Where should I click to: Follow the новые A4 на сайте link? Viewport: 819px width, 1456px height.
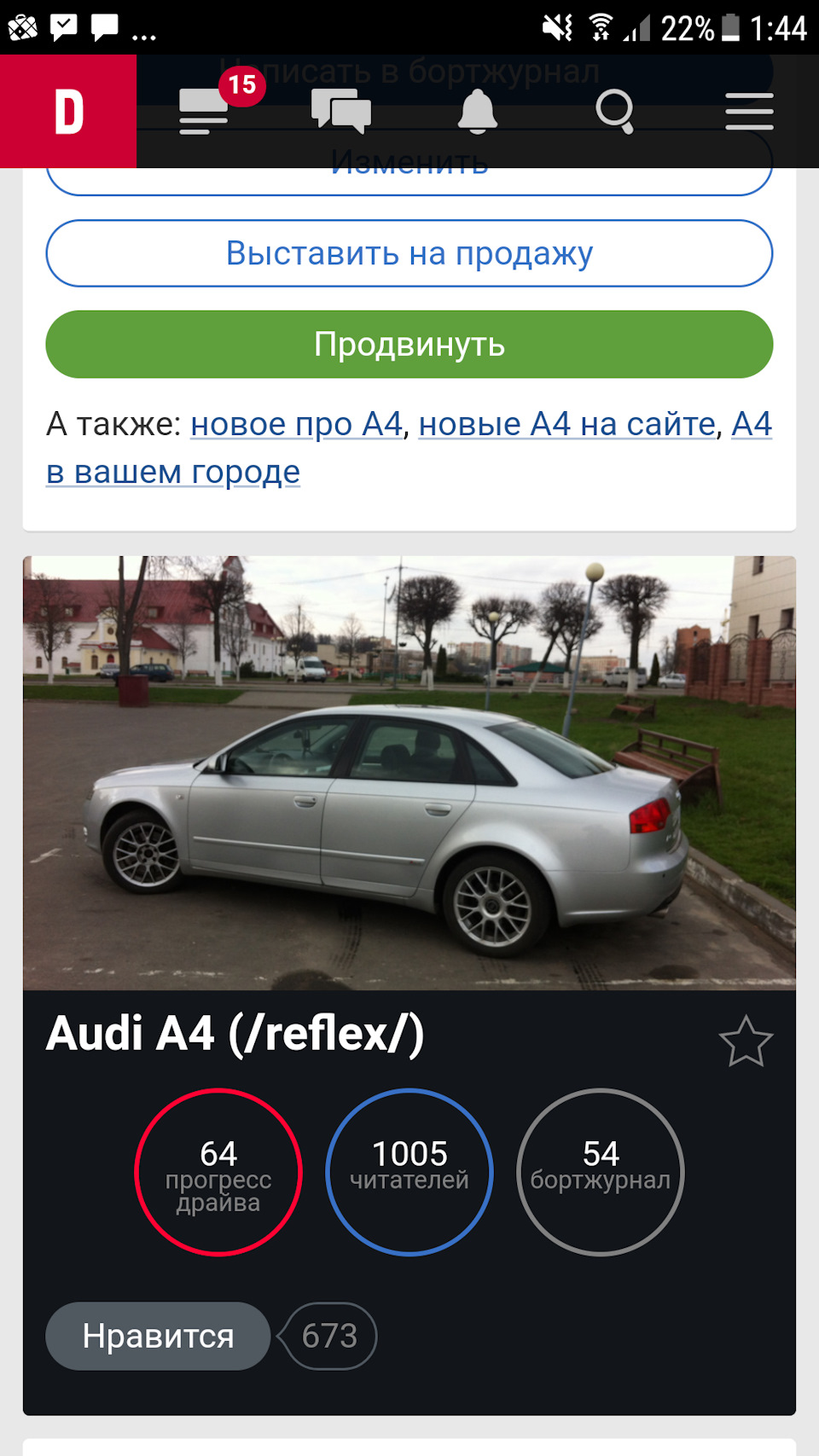tap(566, 423)
